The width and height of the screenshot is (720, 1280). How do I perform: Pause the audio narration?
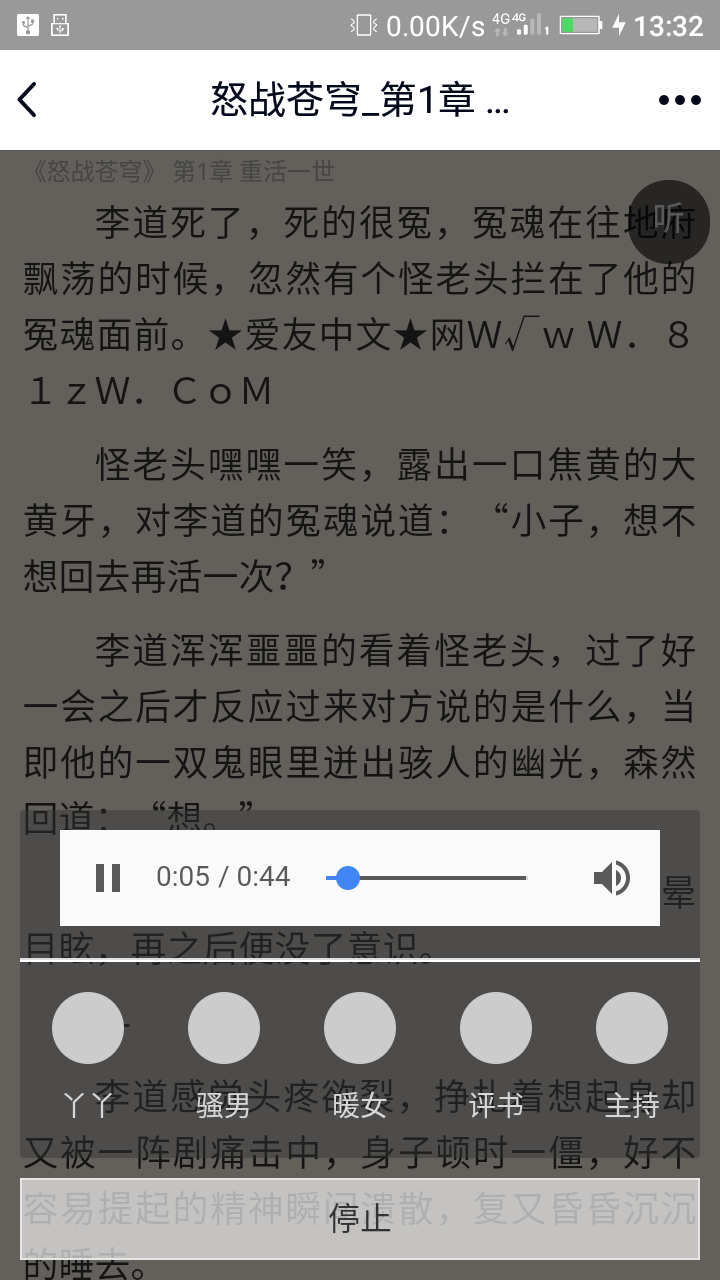(107, 877)
